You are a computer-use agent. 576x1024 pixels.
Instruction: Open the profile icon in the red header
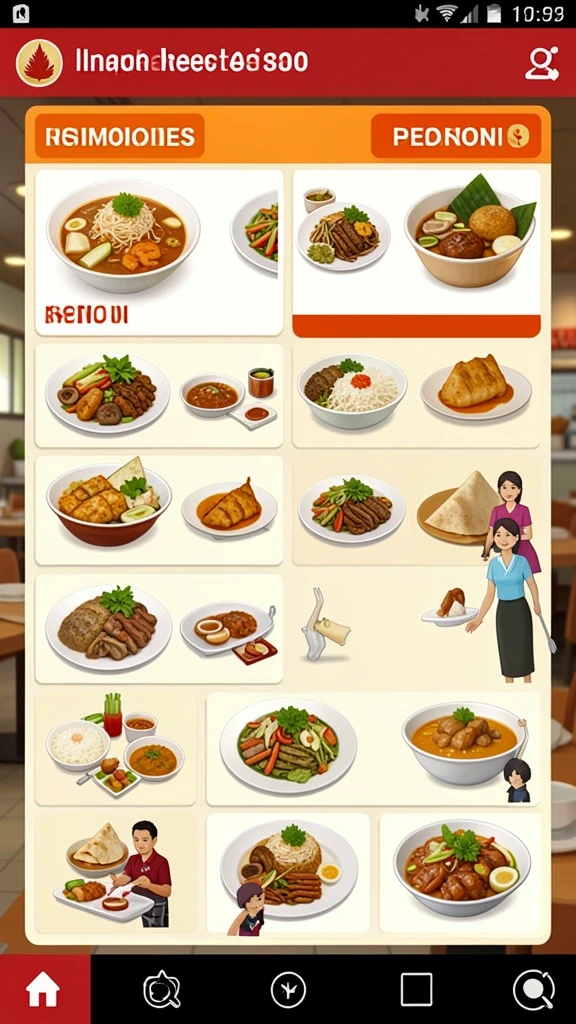point(542,63)
